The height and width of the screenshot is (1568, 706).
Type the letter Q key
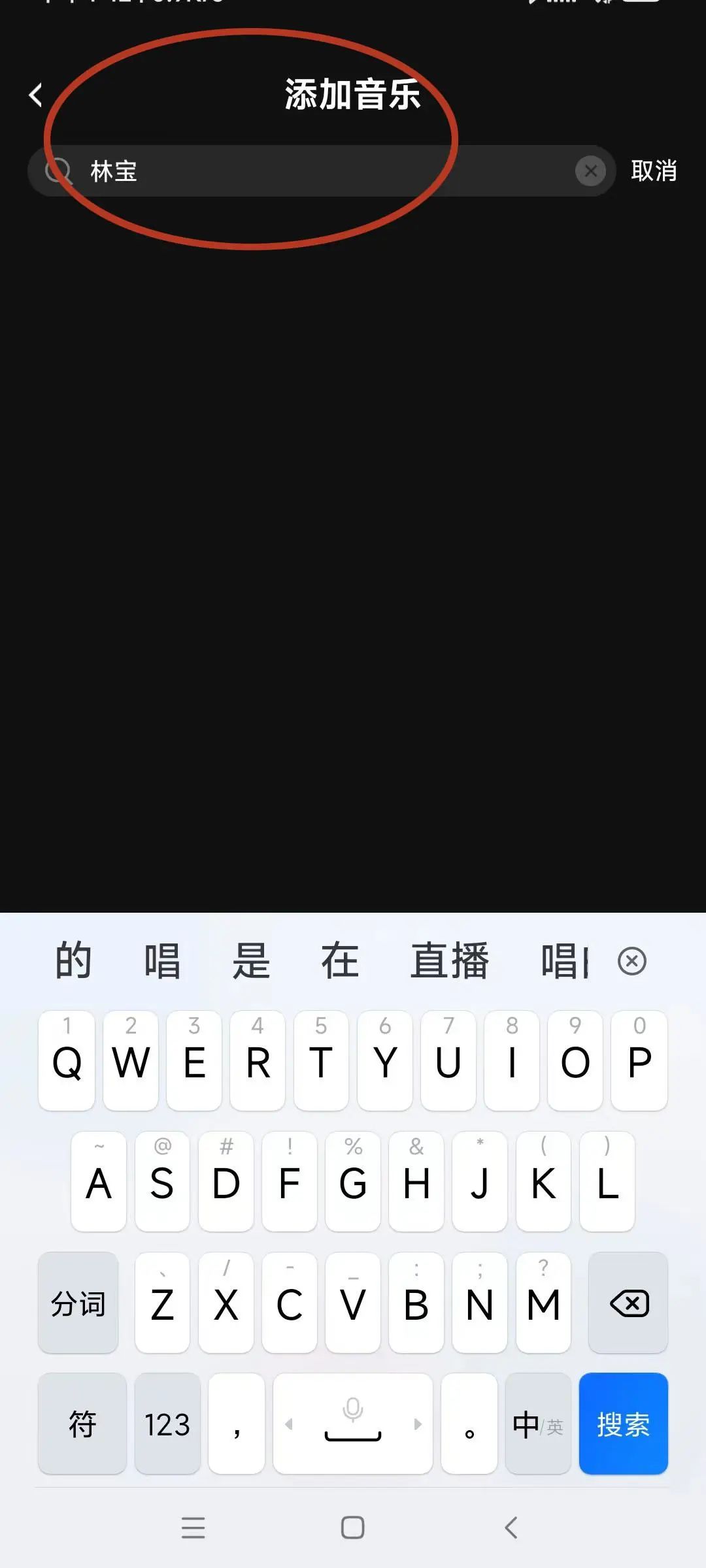click(67, 1061)
